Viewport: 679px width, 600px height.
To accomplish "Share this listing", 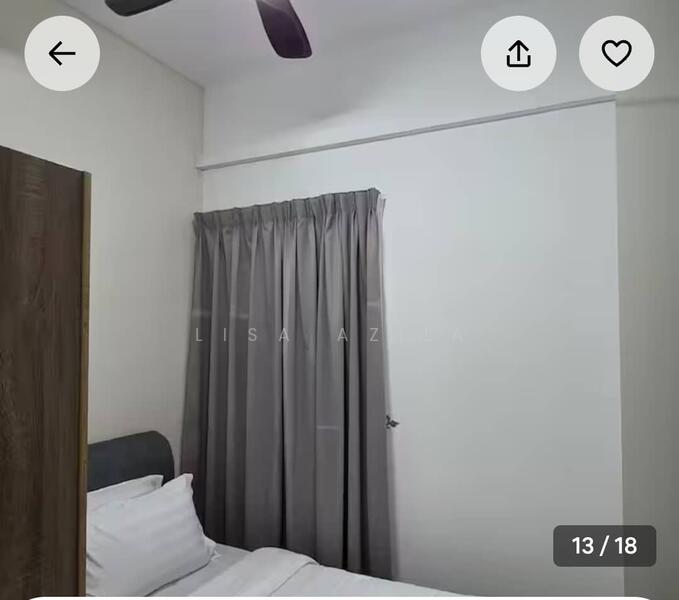I will [518, 54].
